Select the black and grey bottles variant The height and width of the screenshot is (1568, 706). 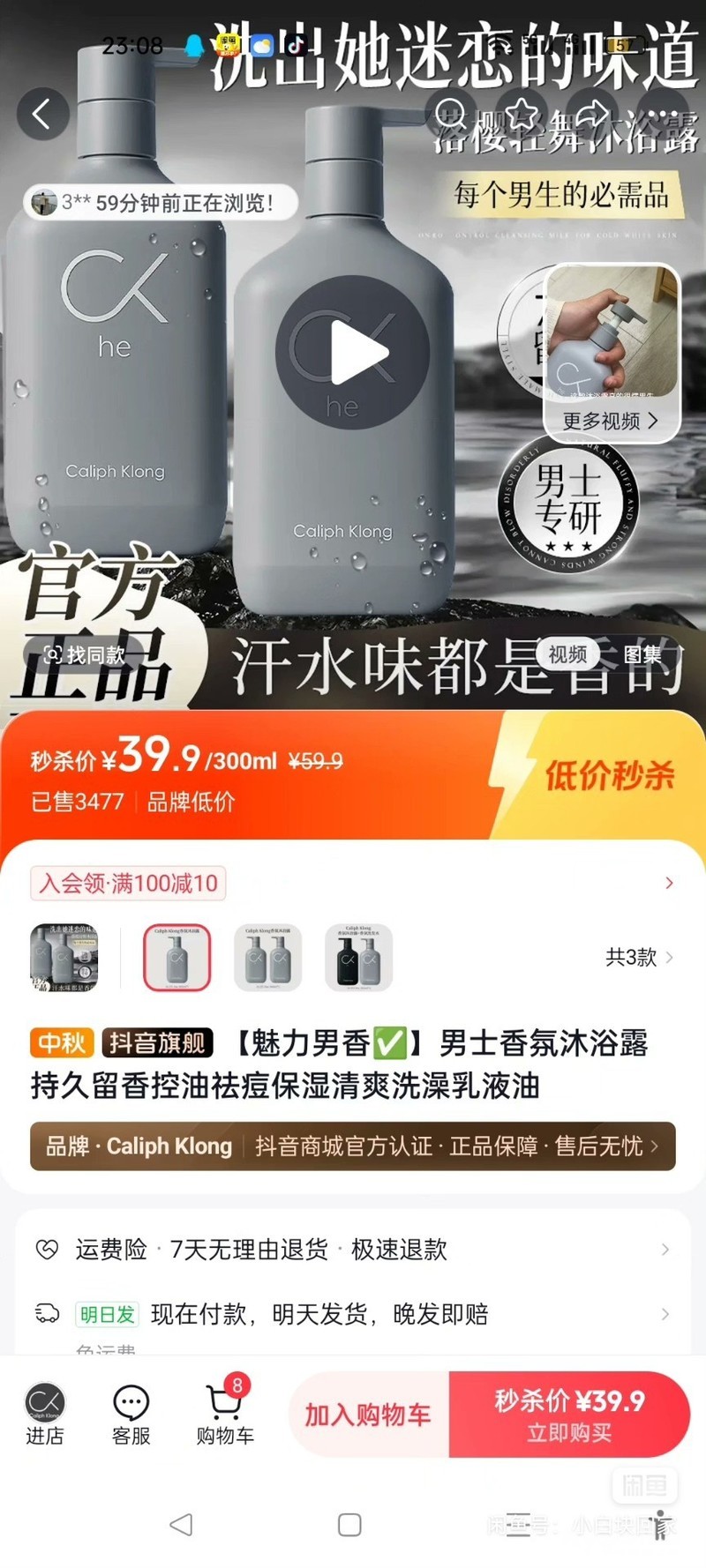358,958
